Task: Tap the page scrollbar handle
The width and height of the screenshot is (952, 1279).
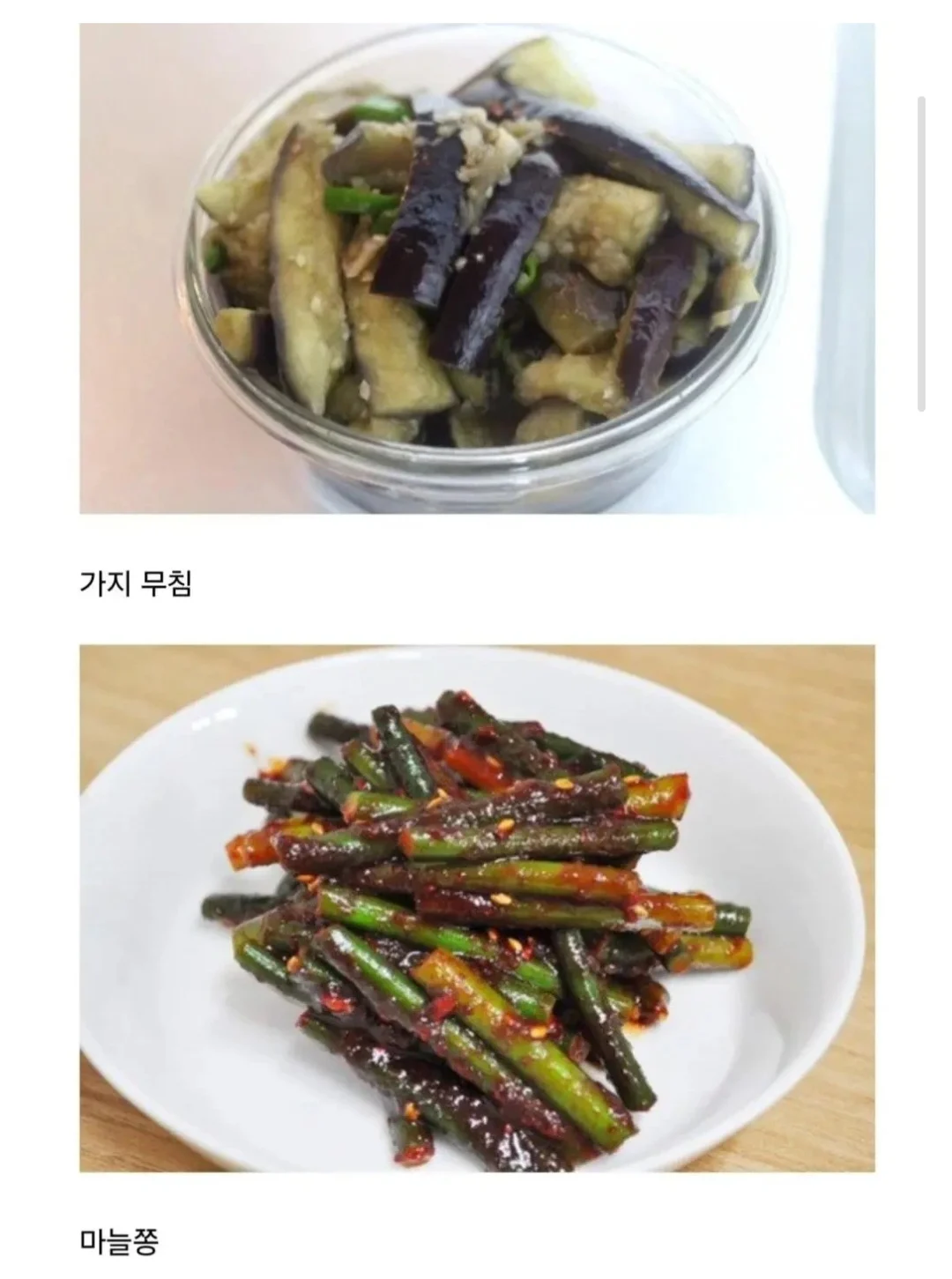Action: point(921,254)
